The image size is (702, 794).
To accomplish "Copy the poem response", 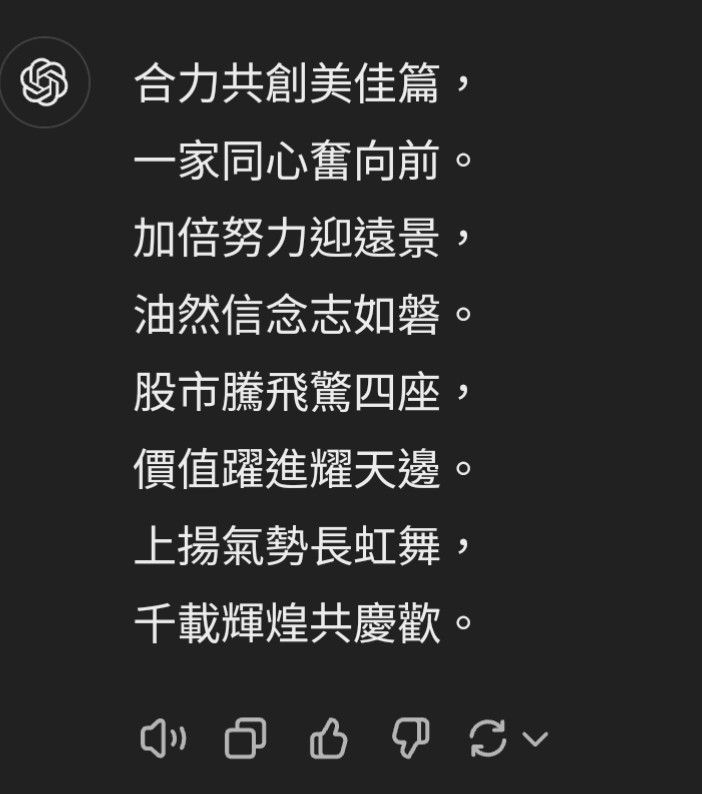I will click(246, 738).
